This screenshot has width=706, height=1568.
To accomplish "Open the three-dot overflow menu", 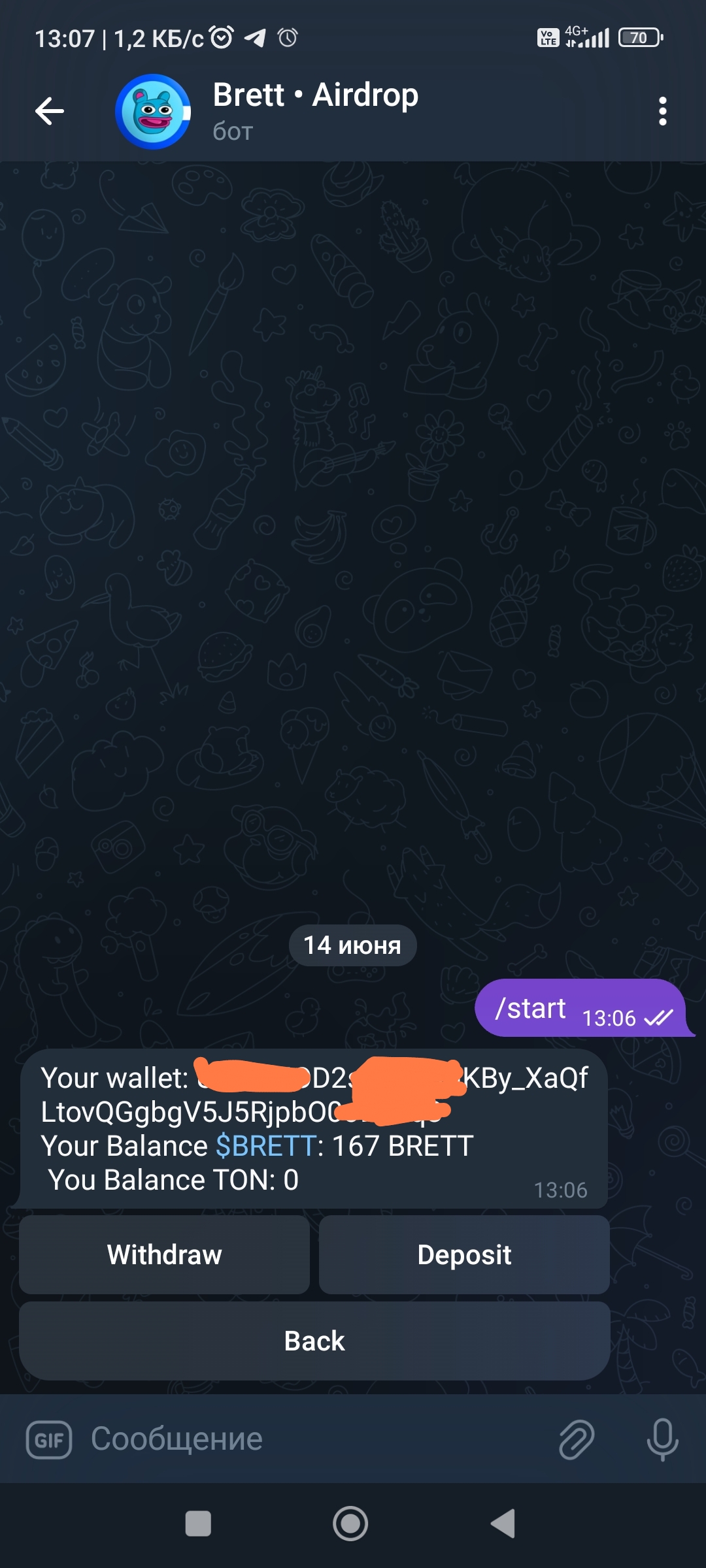I will [662, 111].
